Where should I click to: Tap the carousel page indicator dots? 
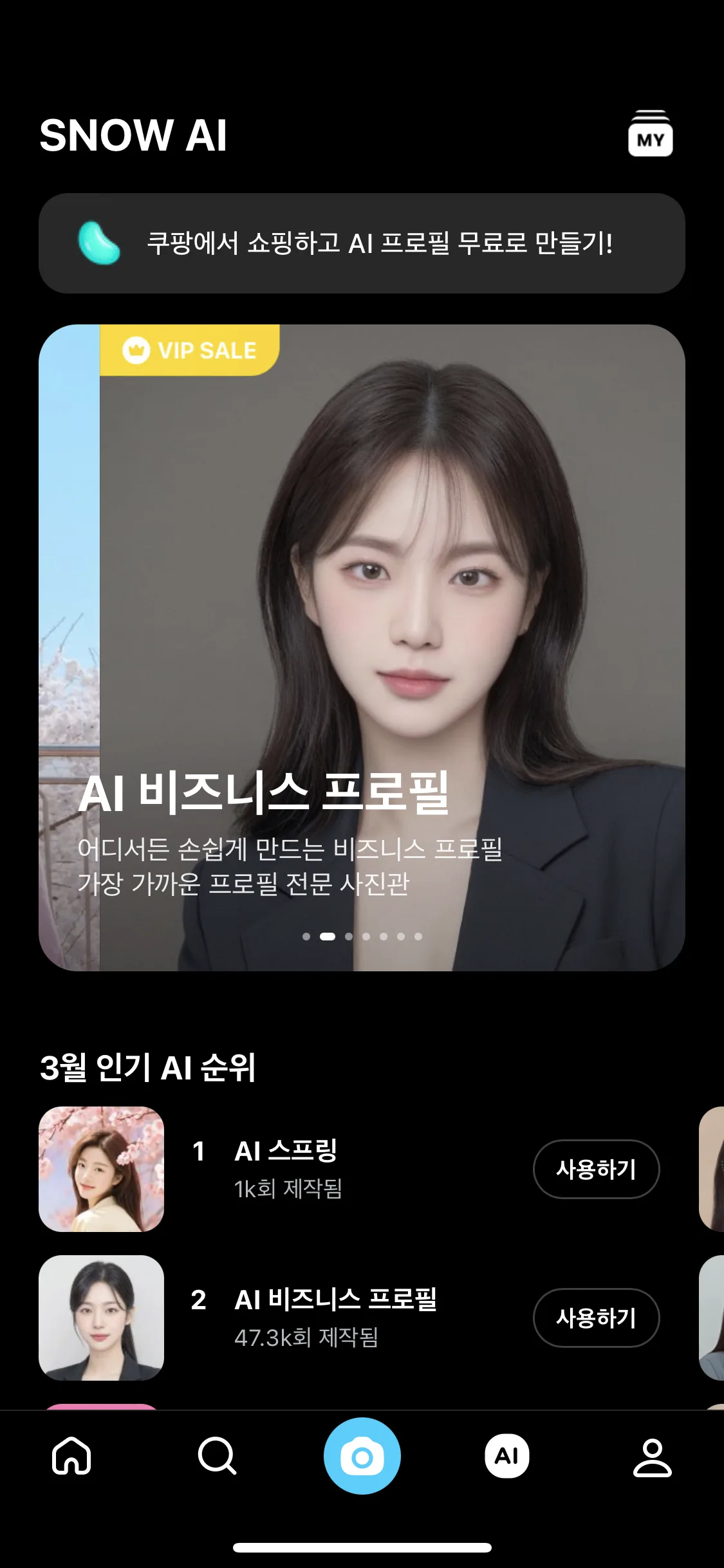tap(362, 937)
